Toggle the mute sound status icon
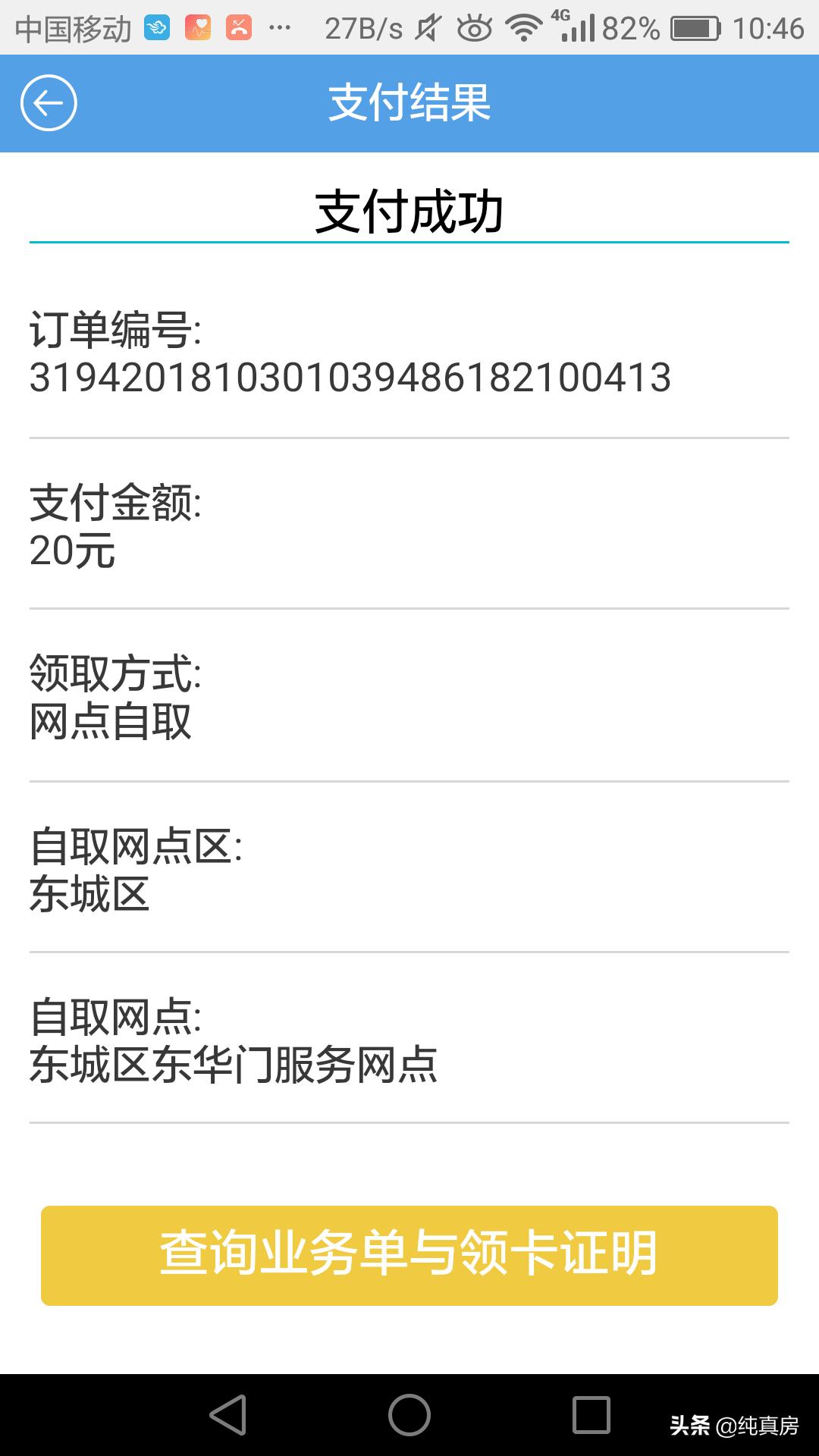Image resolution: width=819 pixels, height=1456 pixels. pos(425,29)
